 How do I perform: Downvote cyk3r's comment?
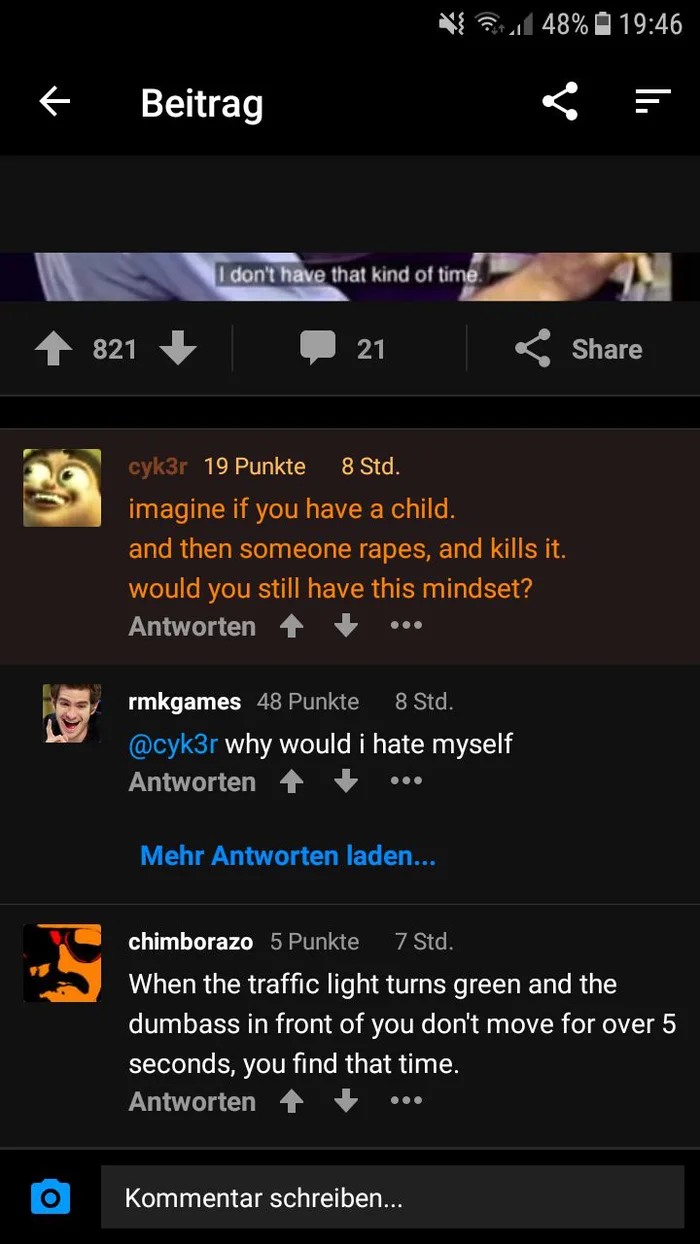tap(346, 626)
